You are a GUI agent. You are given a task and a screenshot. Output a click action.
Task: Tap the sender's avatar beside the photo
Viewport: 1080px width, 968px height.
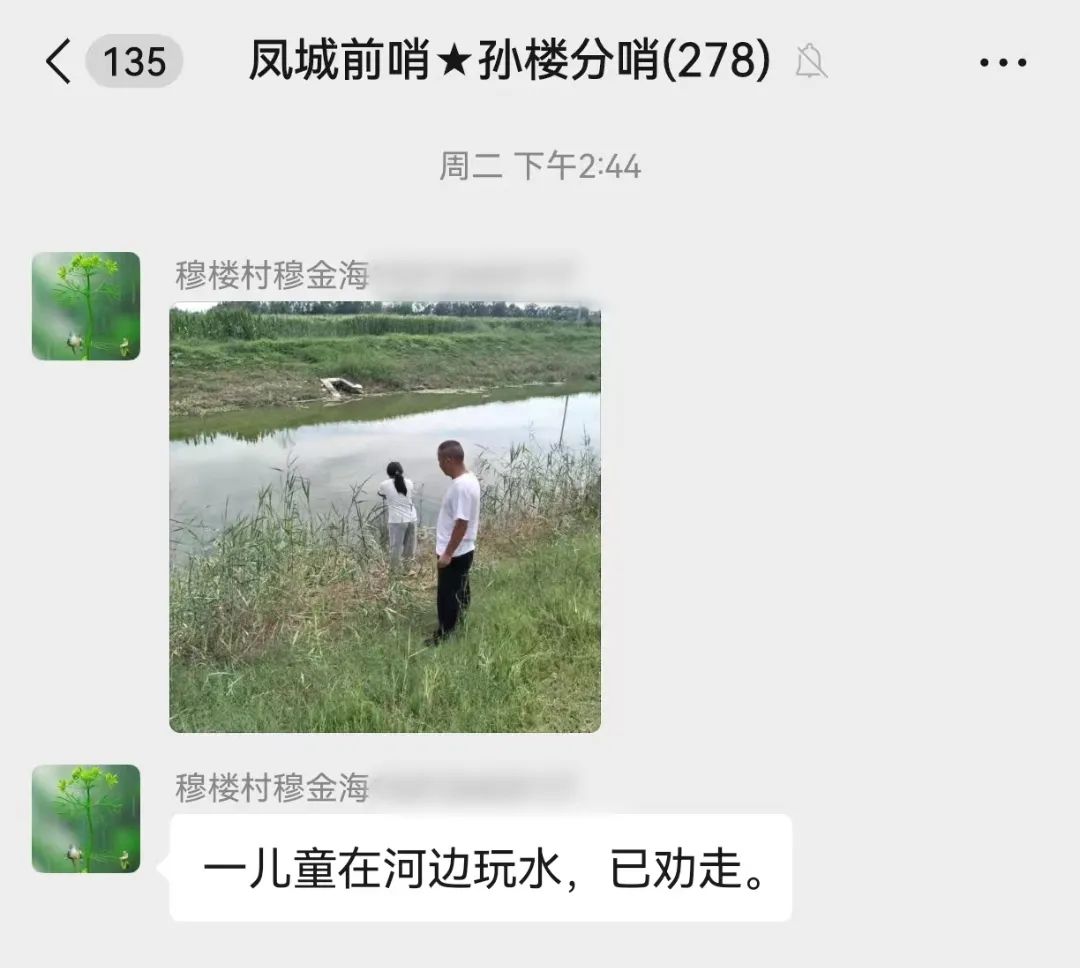(x=86, y=306)
